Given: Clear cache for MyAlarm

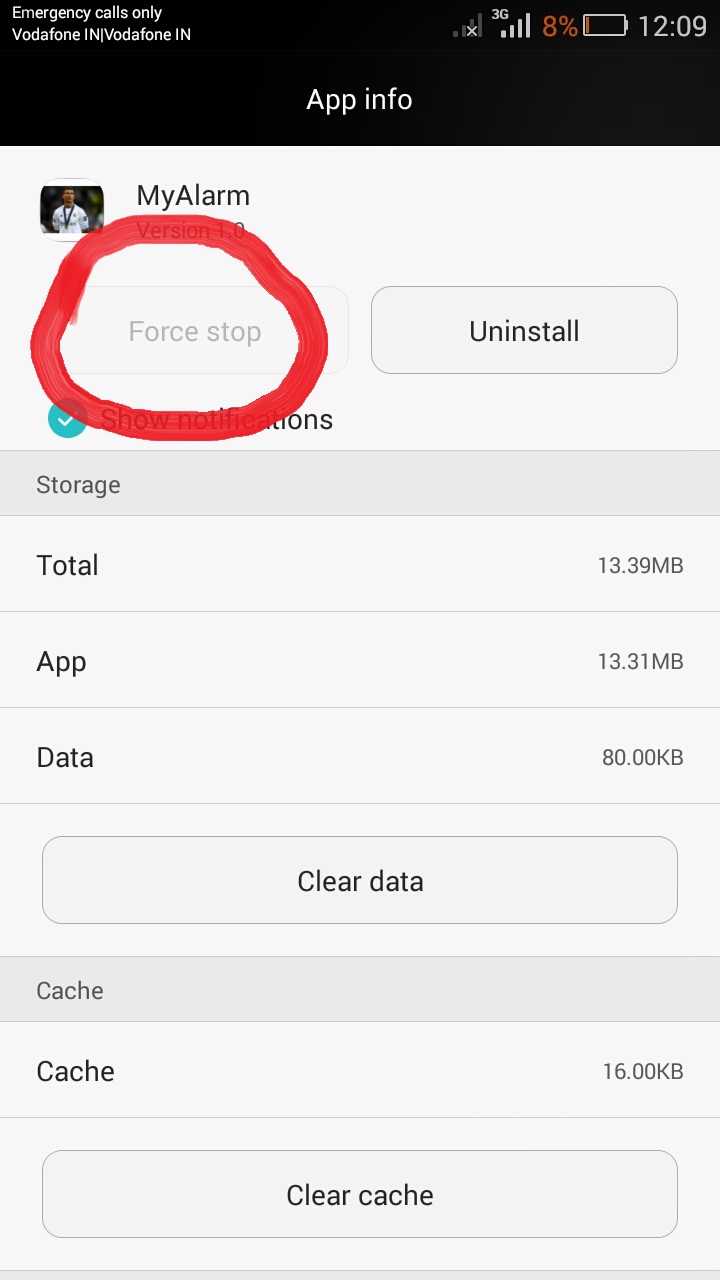Looking at the screenshot, I should tap(360, 1194).
